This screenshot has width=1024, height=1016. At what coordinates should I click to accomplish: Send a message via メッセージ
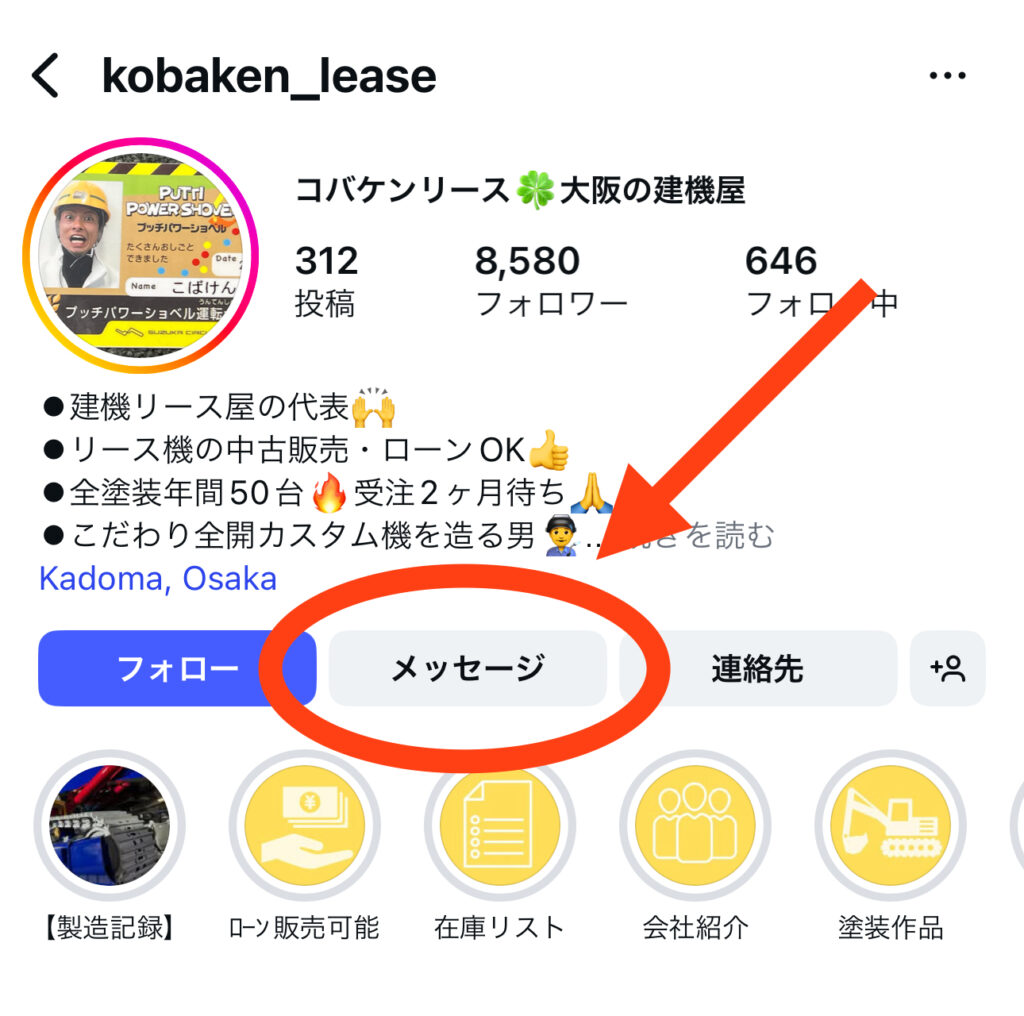467,668
